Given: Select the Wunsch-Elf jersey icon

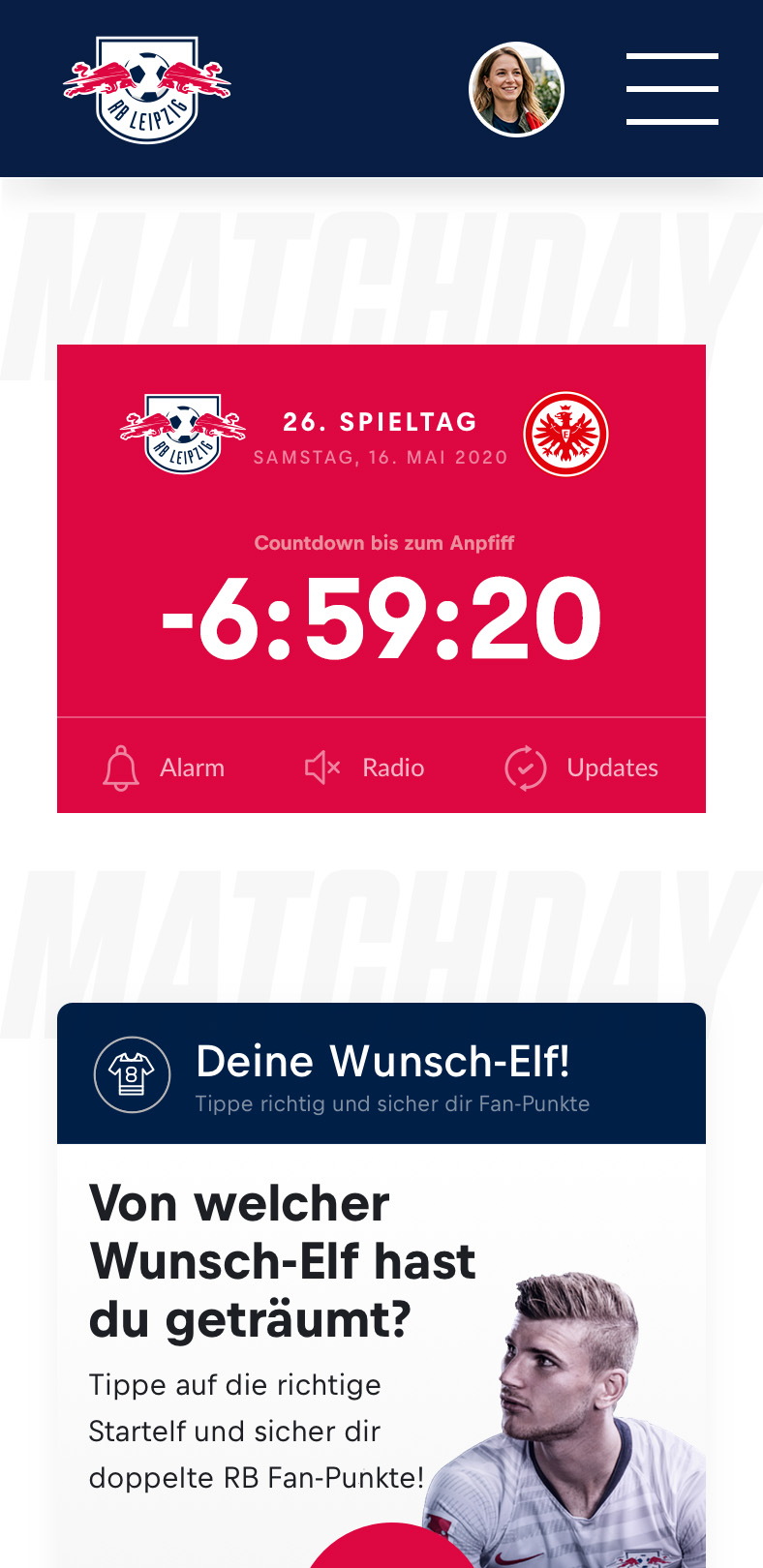Looking at the screenshot, I should pyautogui.click(x=132, y=1074).
